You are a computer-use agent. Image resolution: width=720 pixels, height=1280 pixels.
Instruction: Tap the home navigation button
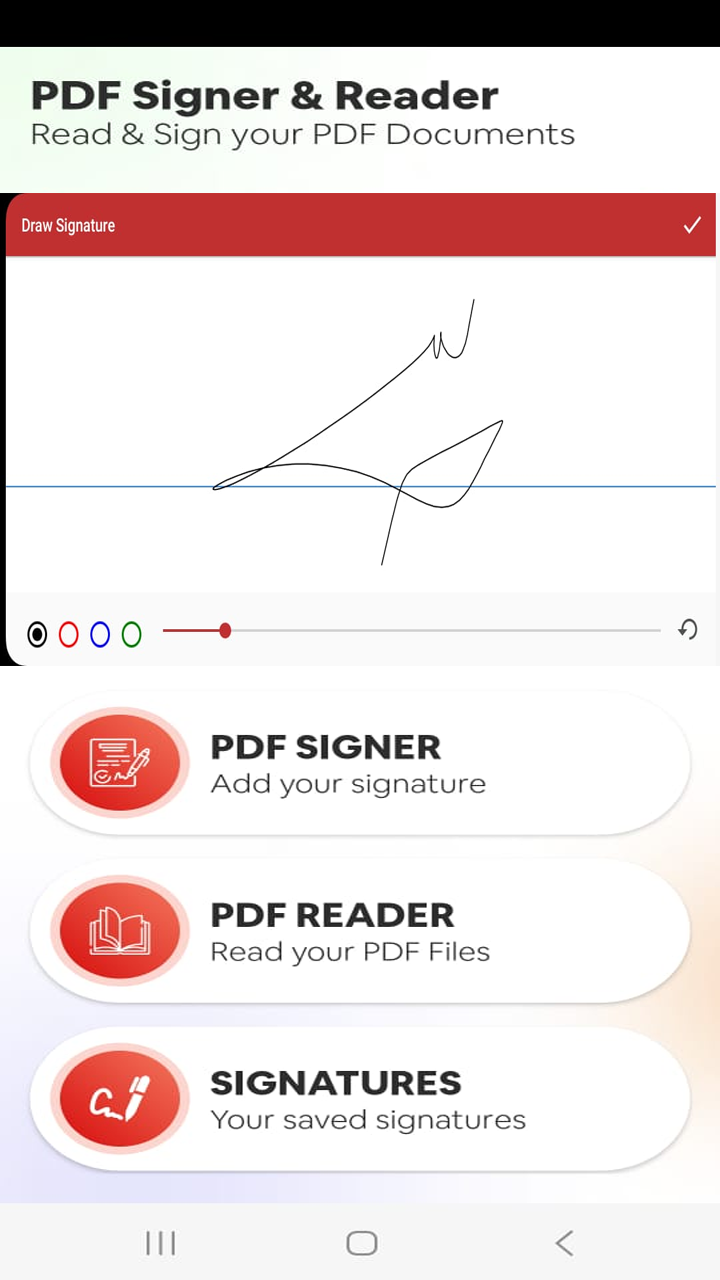coord(360,1243)
